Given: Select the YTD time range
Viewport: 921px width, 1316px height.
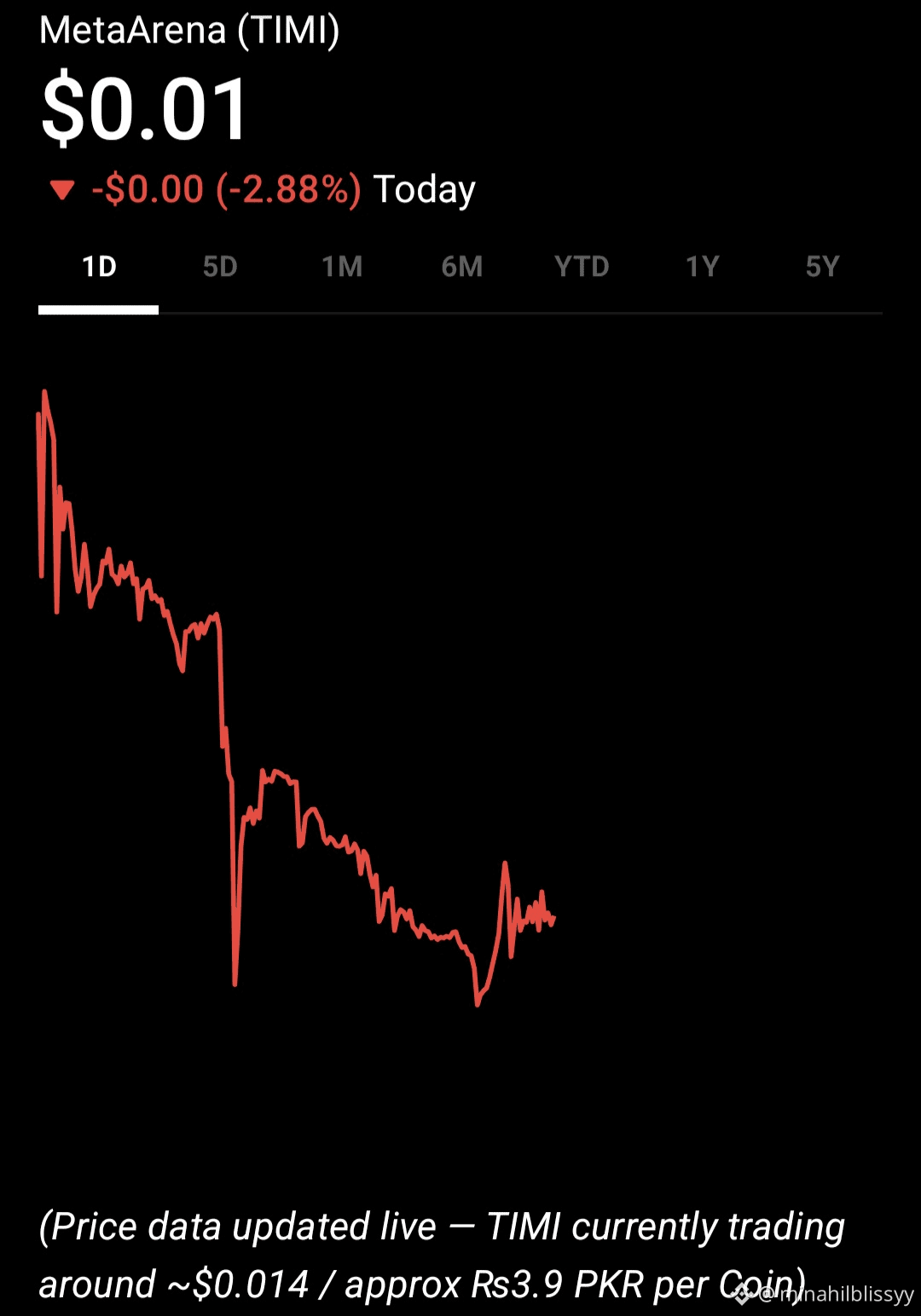Looking at the screenshot, I should tap(582, 267).
